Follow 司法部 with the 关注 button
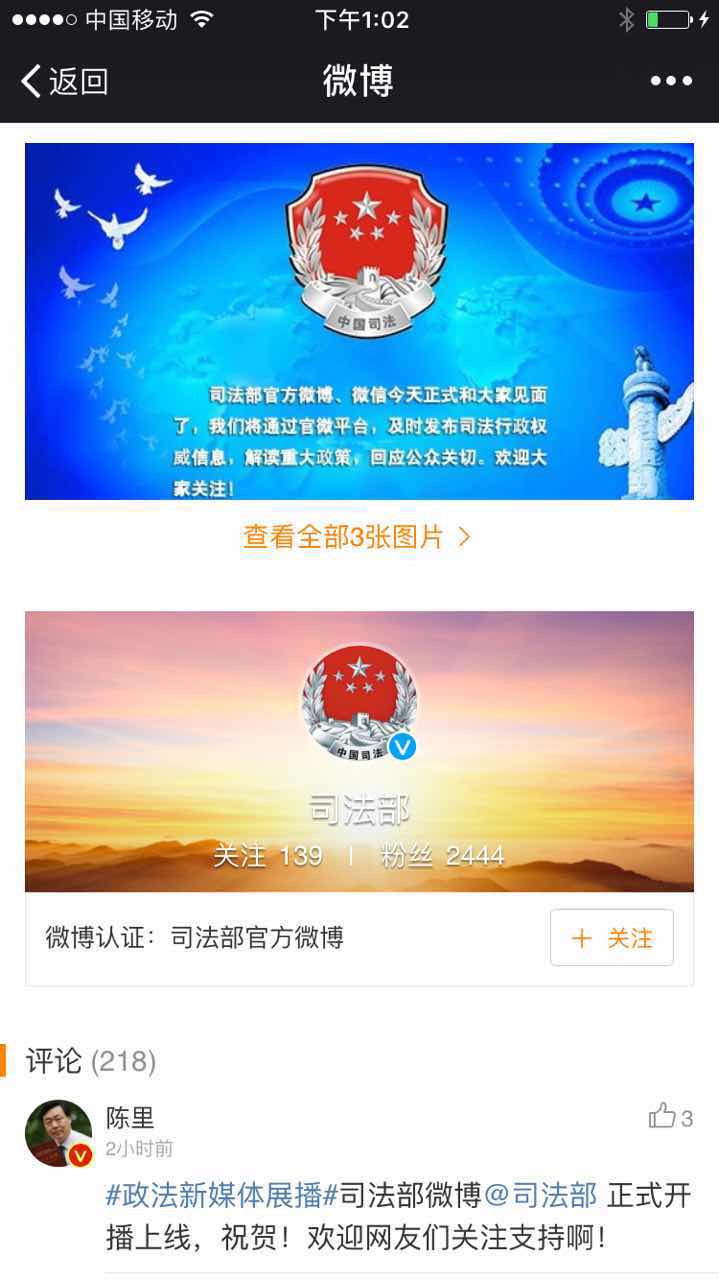Image resolution: width=719 pixels, height=1280 pixels. click(x=611, y=938)
